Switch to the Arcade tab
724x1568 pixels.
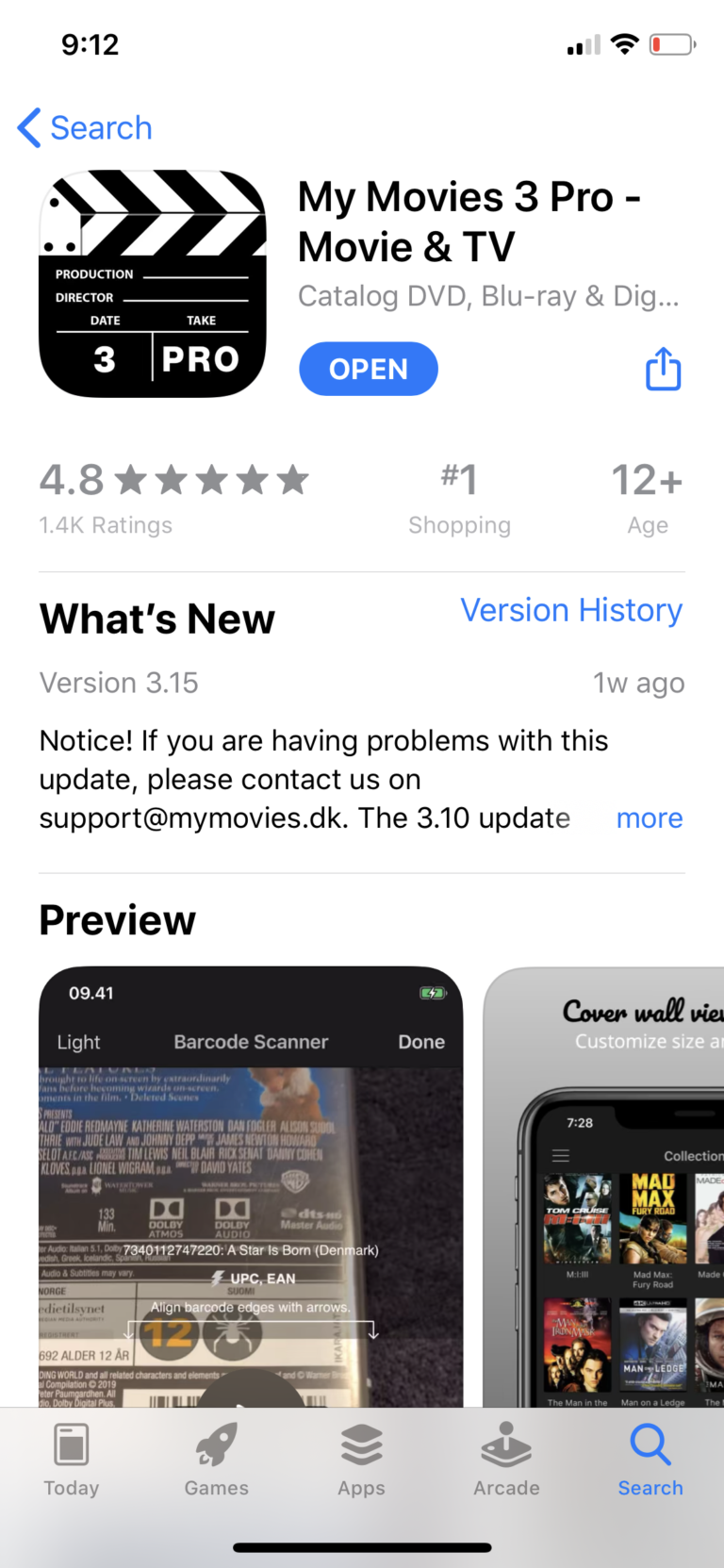pyautogui.click(x=506, y=1460)
